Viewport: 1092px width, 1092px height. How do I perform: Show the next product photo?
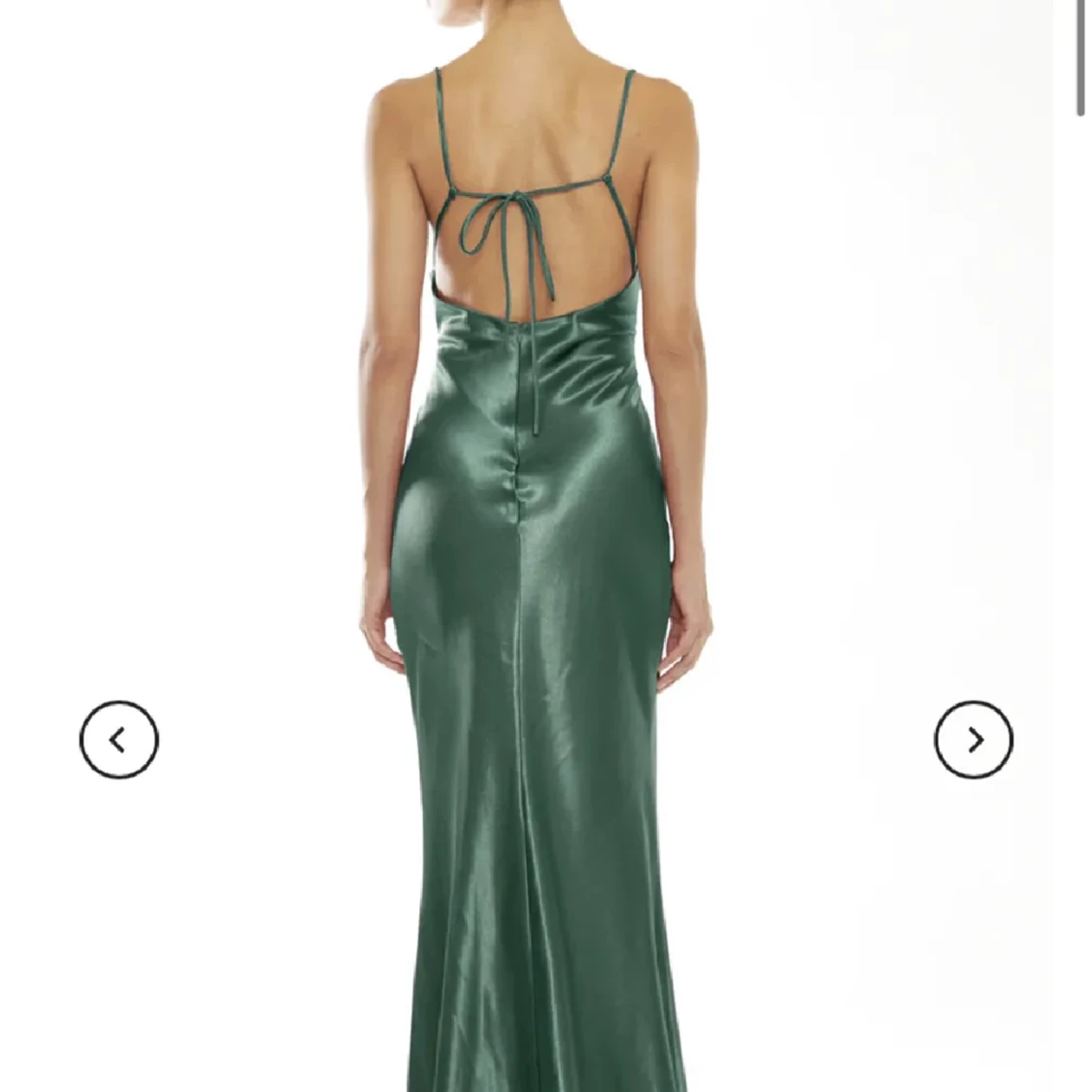click(973, 740)
